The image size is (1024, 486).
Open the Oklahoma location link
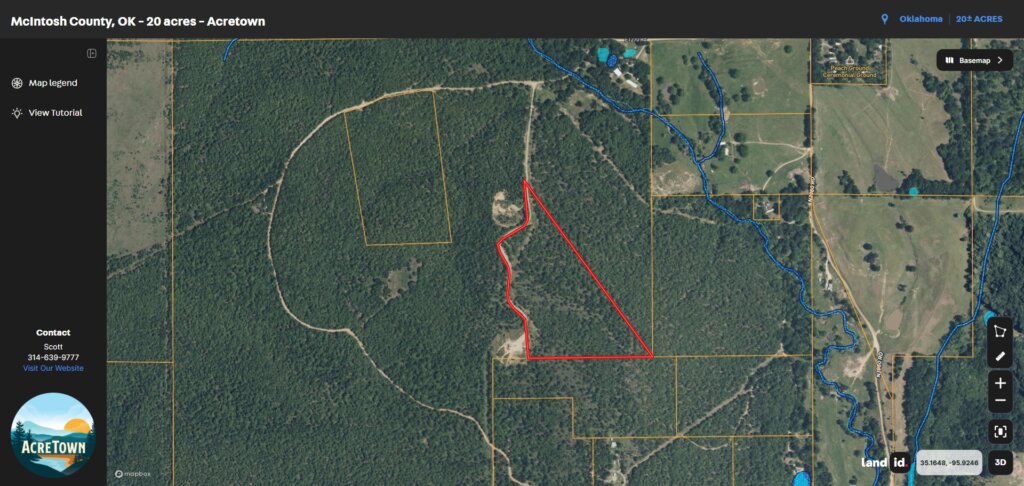920,19
